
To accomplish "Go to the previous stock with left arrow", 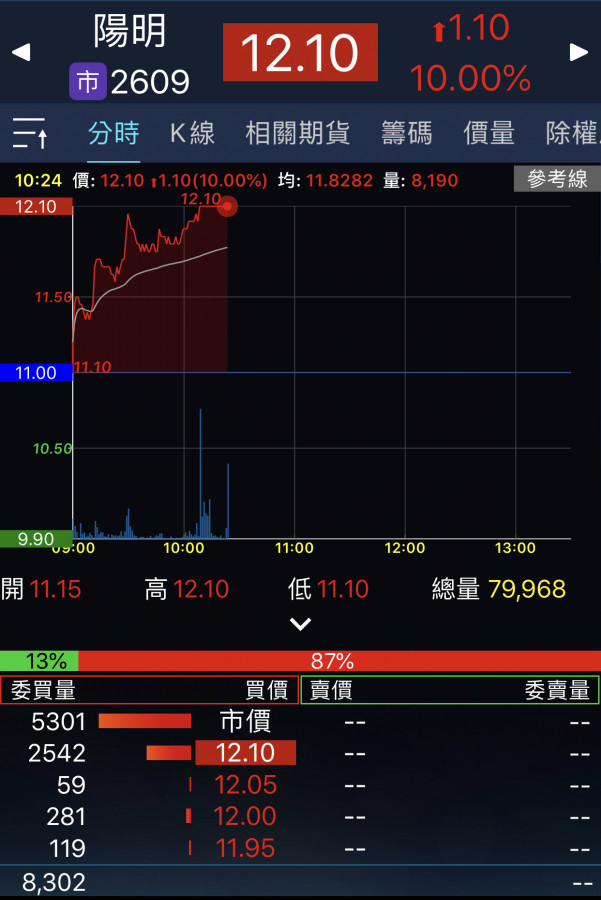I will (x=21, y=52).
